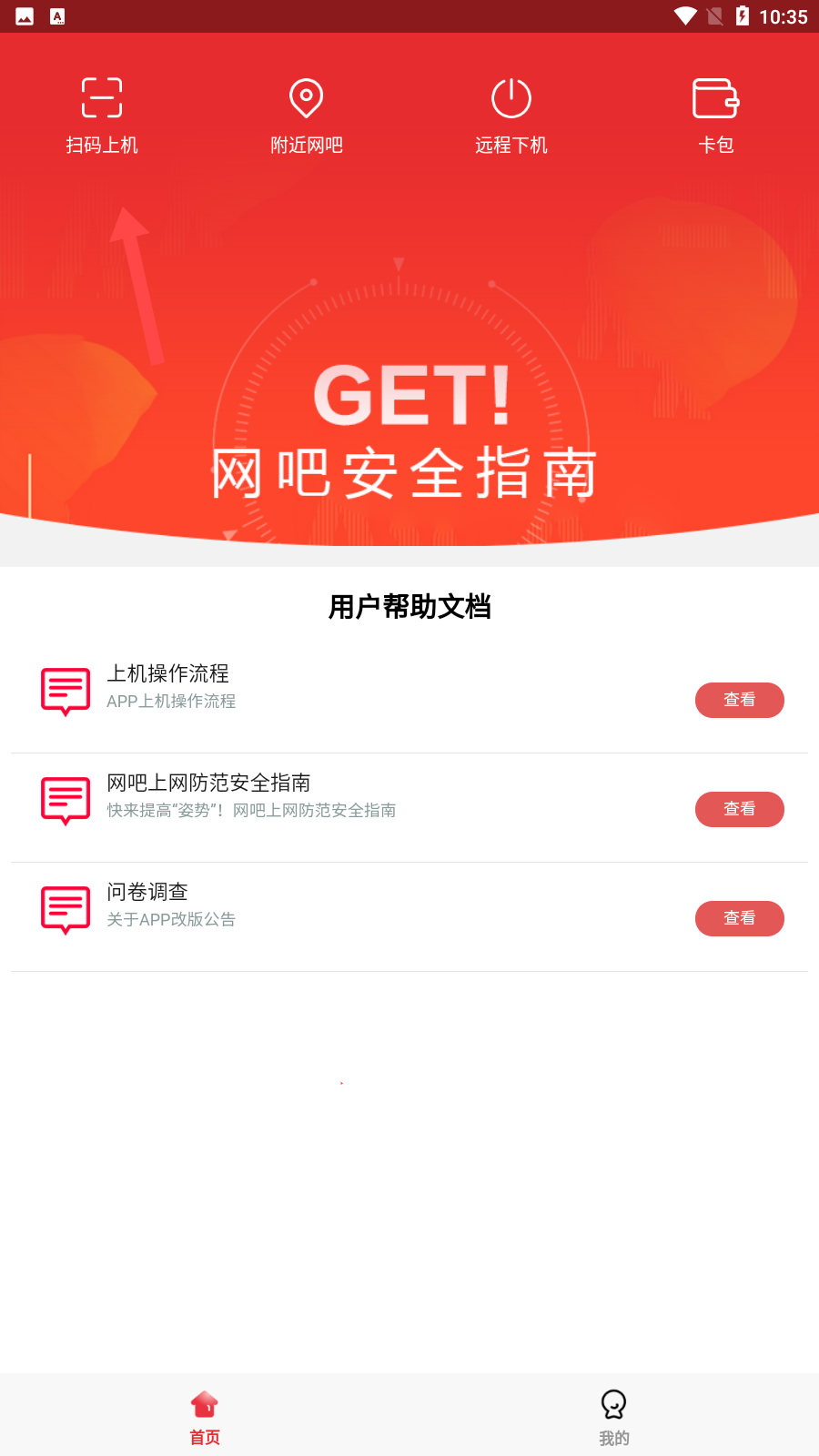Open 扫码上机 scan to log in

(x=102, y=116)
